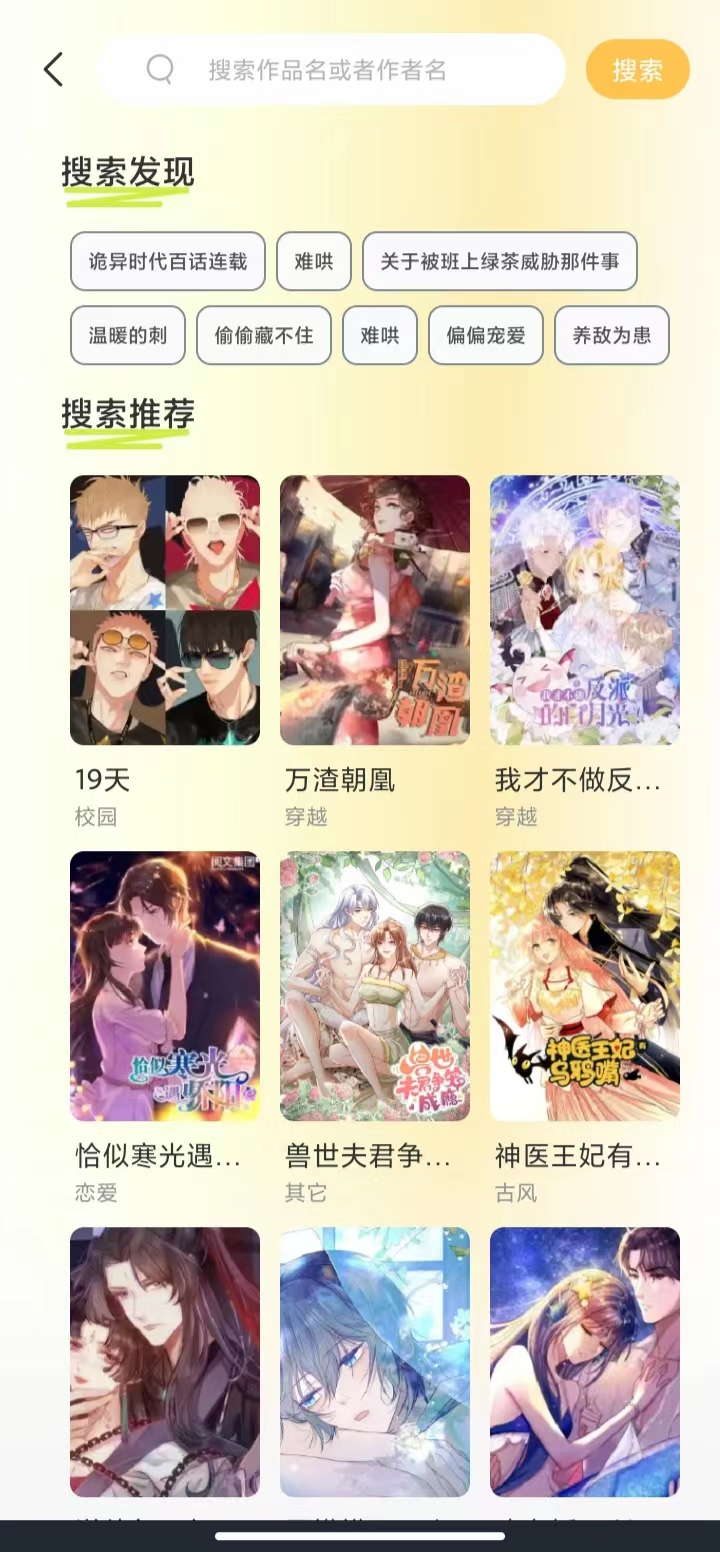
Task: Select the 温暖的刺 chip
Action: point(128,336)
